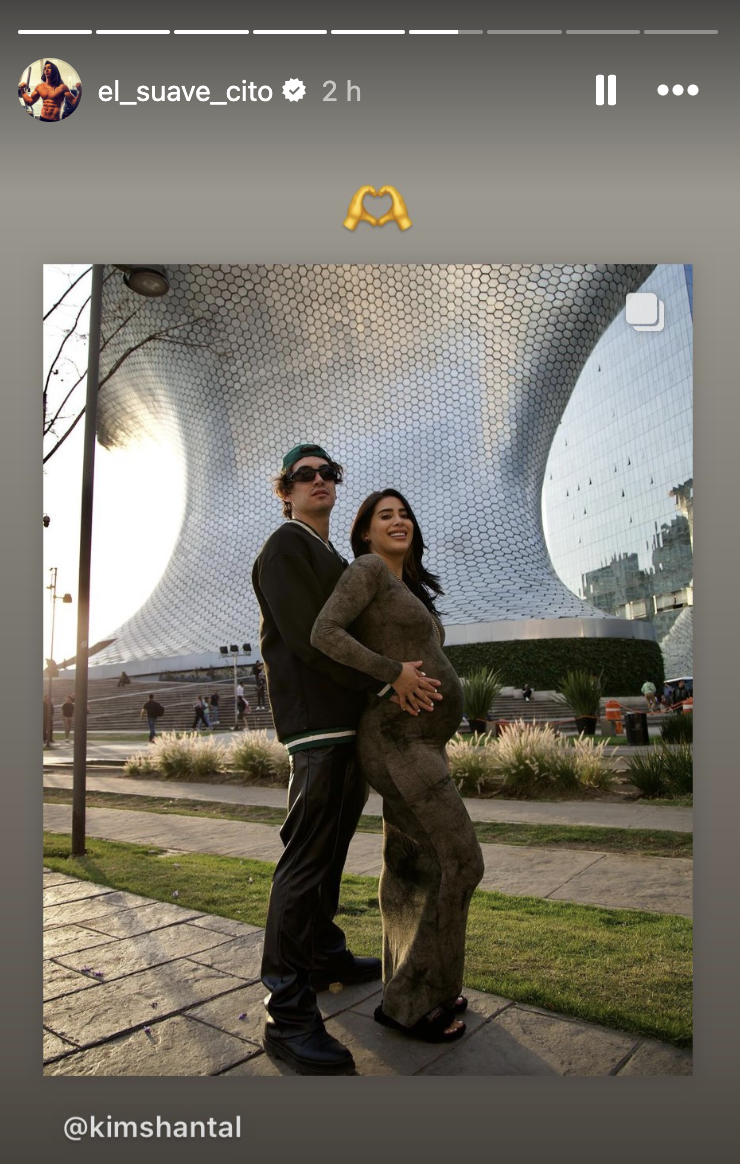The width and height of the screenshot is (740, 1164).
Task: Open the three-dot story options menu
Action: click(x=677, y=91)
